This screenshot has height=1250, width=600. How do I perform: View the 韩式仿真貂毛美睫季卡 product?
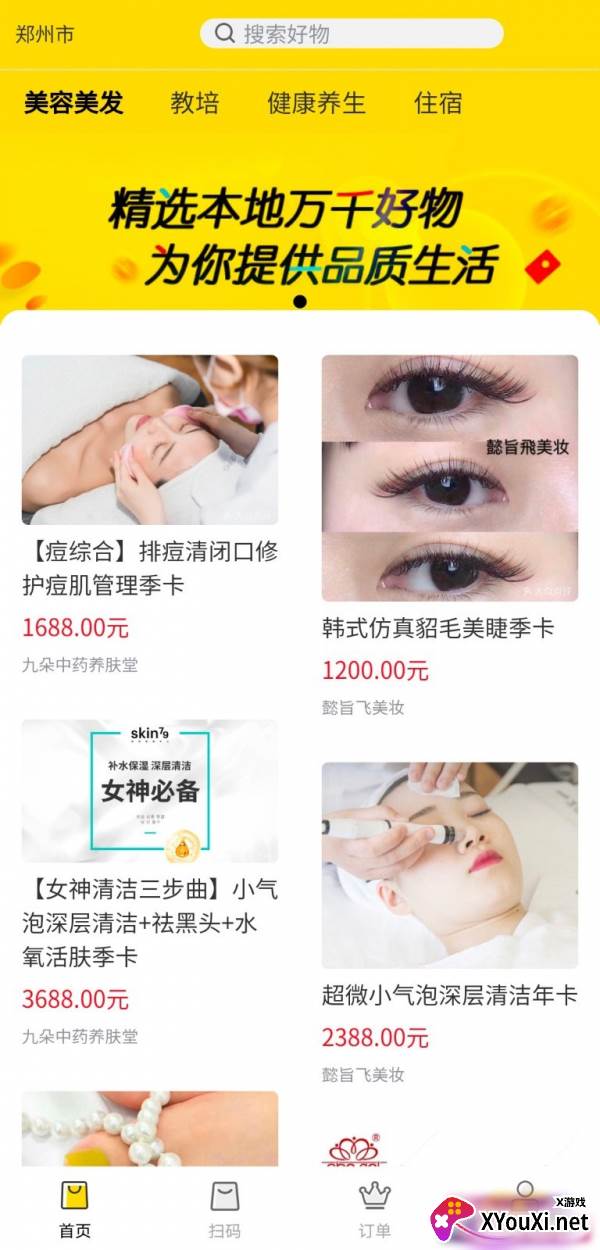pos(450,536)
